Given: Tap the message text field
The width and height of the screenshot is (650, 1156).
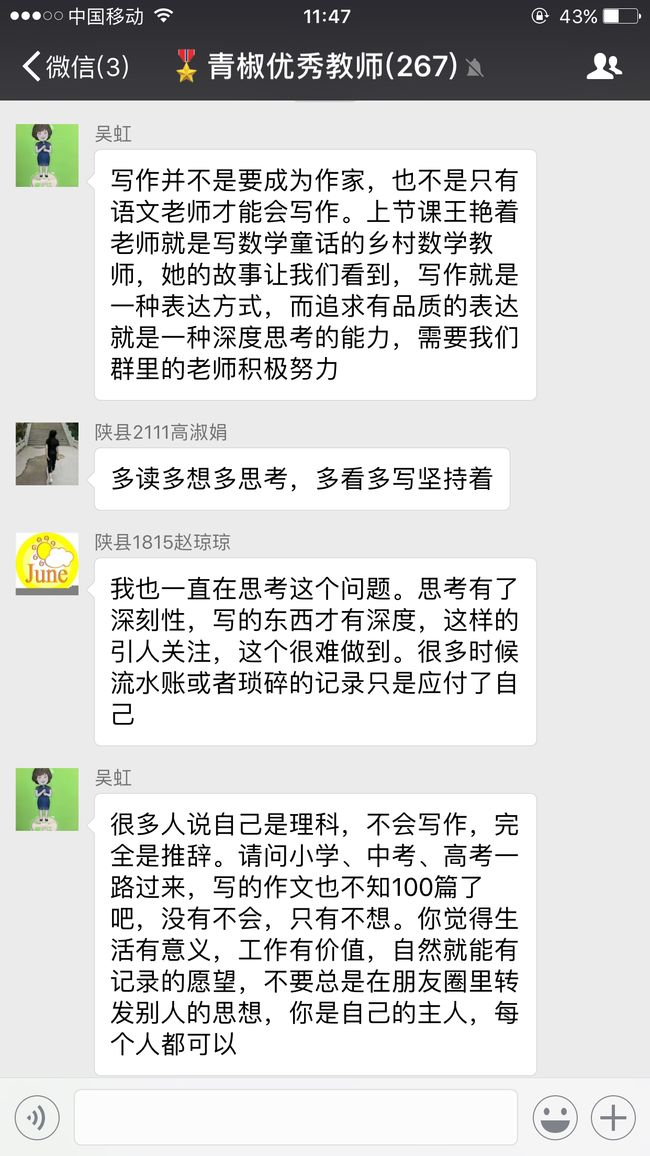Looking at the screenshot, I should (x=296, y=1117).
